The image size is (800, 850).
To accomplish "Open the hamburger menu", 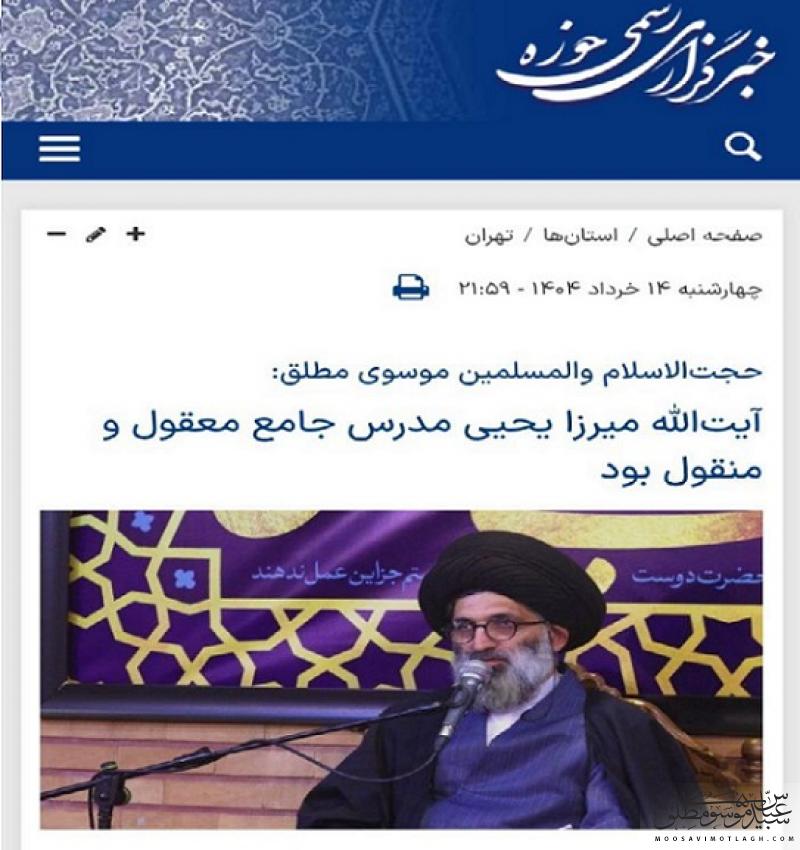I will (60, 148).
